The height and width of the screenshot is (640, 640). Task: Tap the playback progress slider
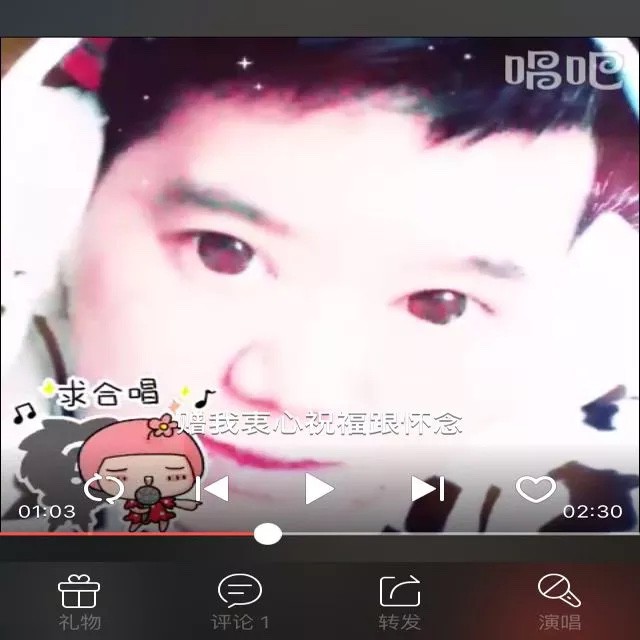click(x=267, y=534)
